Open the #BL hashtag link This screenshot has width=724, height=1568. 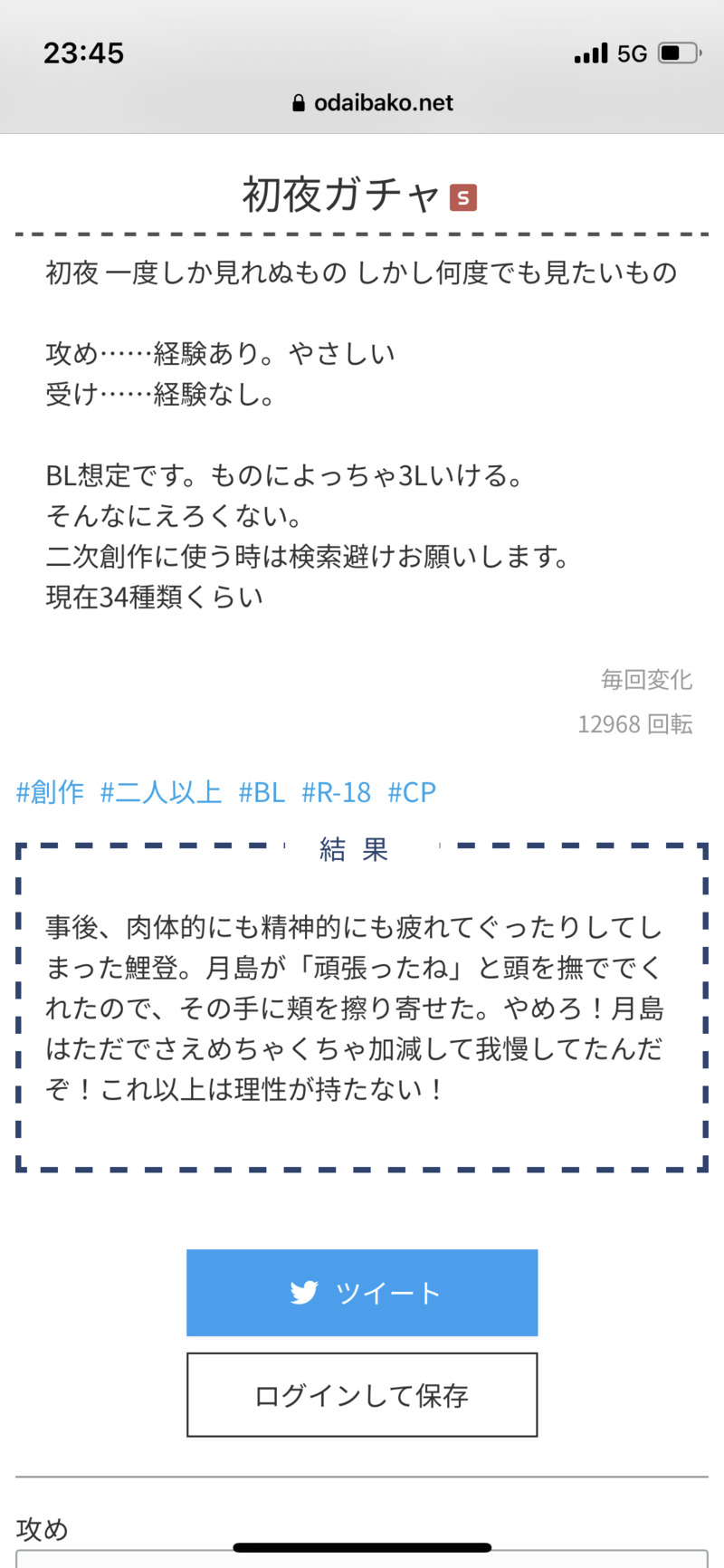tap(262, 792)
